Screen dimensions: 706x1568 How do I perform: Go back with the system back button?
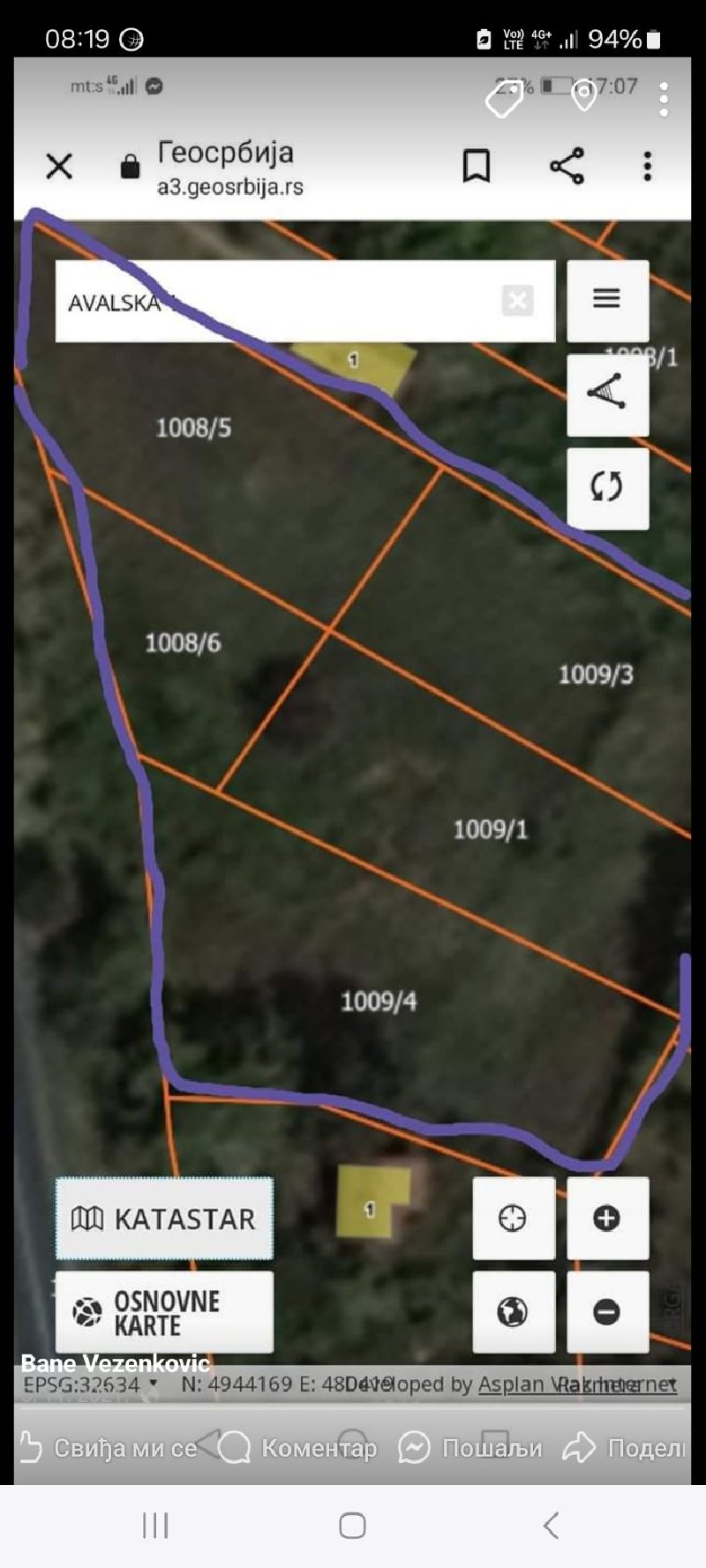[551, 1526]
